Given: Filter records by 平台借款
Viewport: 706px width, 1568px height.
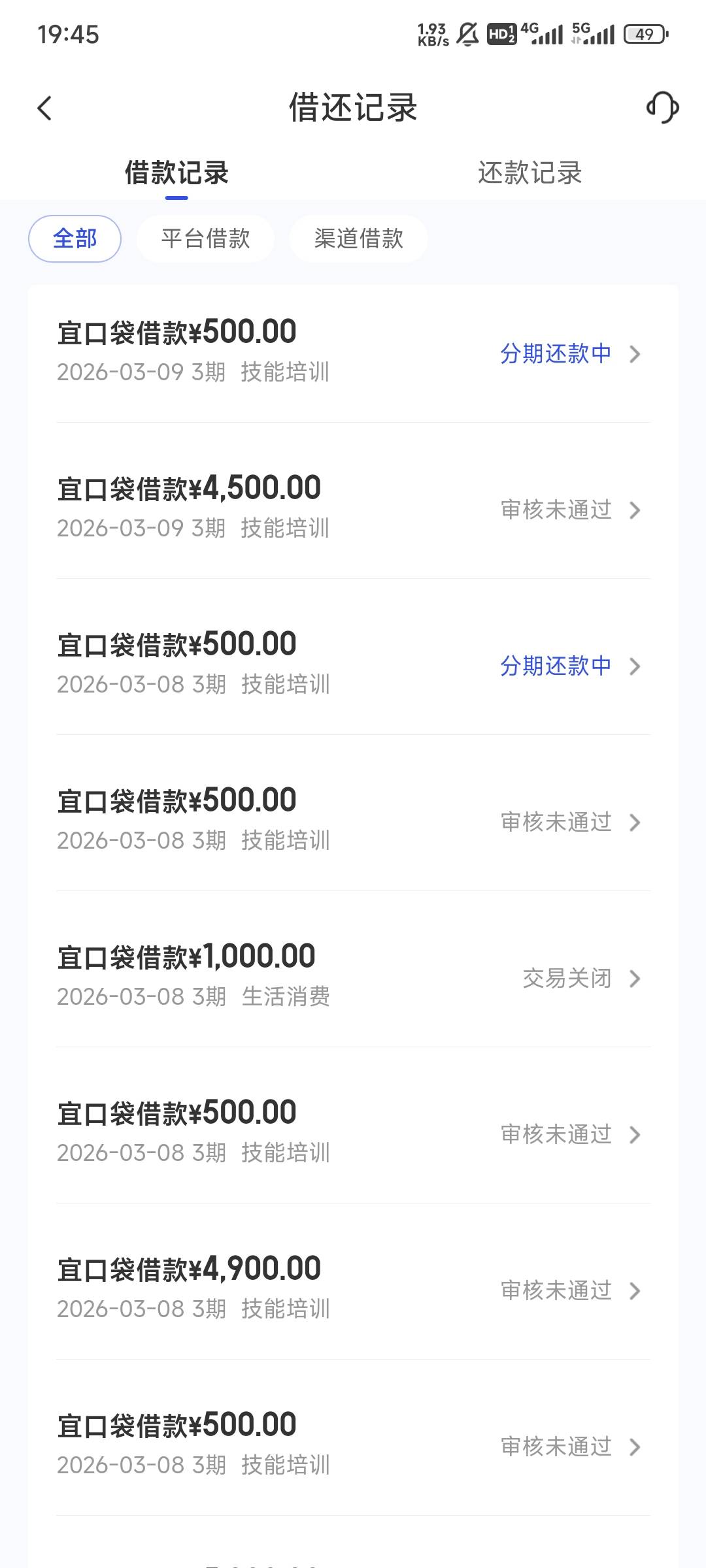Looking at the screenshot, I should tap(205, 238).
